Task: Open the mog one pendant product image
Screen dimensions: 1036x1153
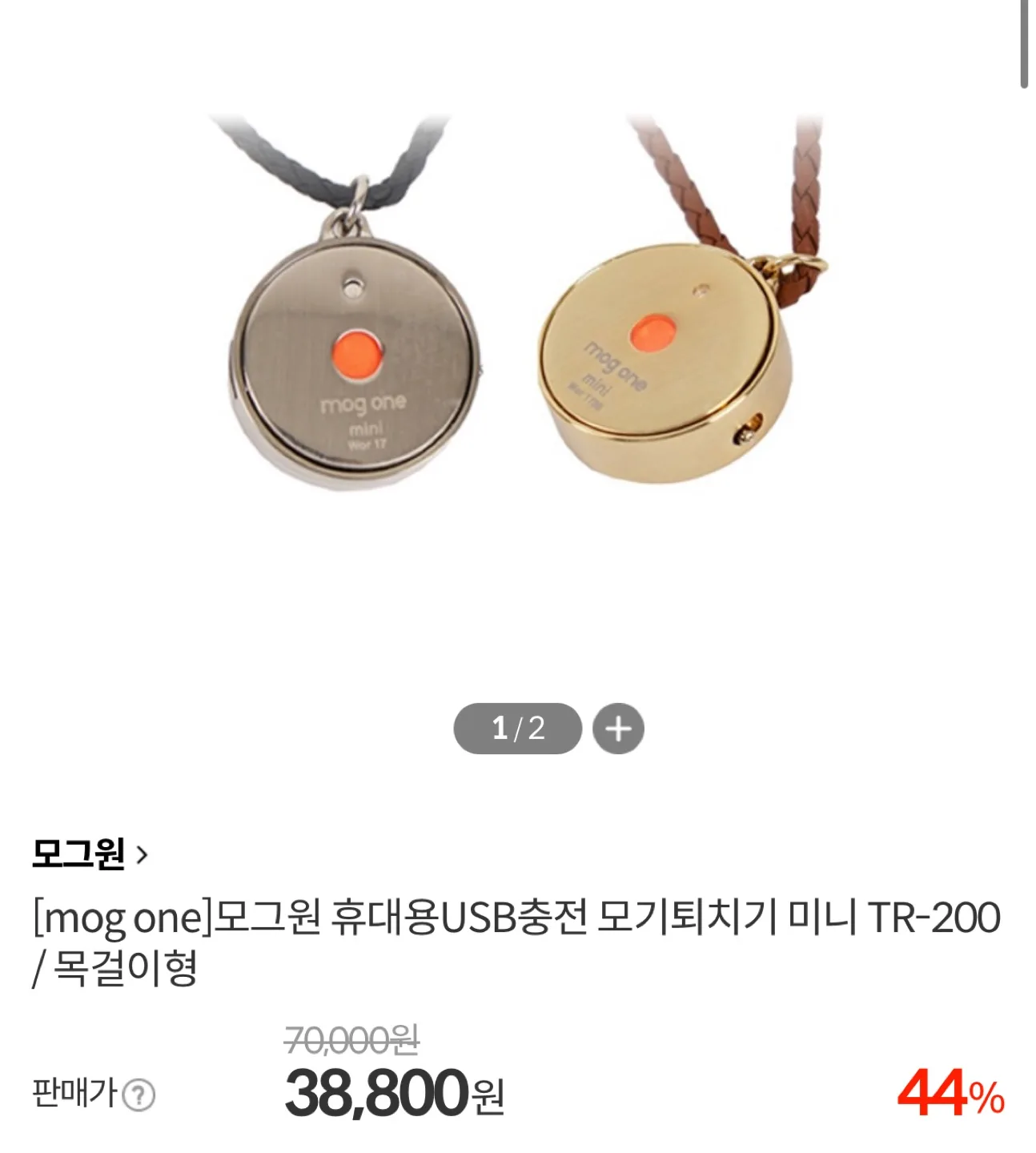Action: (x=517, y=320)
